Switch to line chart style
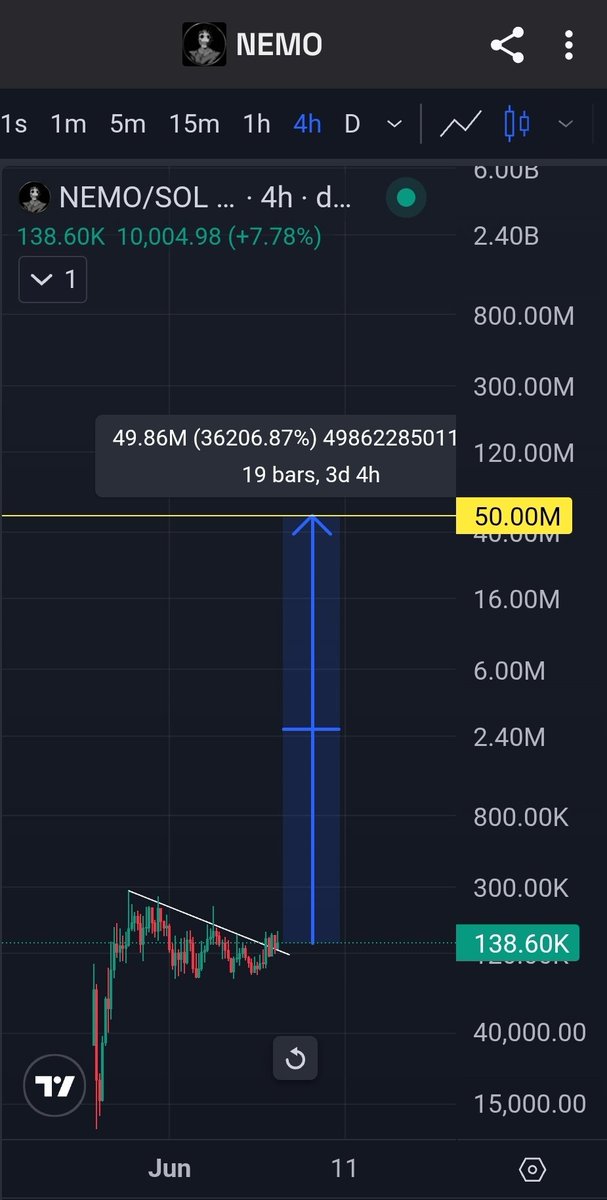Viewport: 607px width, 1200px height. click(x=461, y=124)
